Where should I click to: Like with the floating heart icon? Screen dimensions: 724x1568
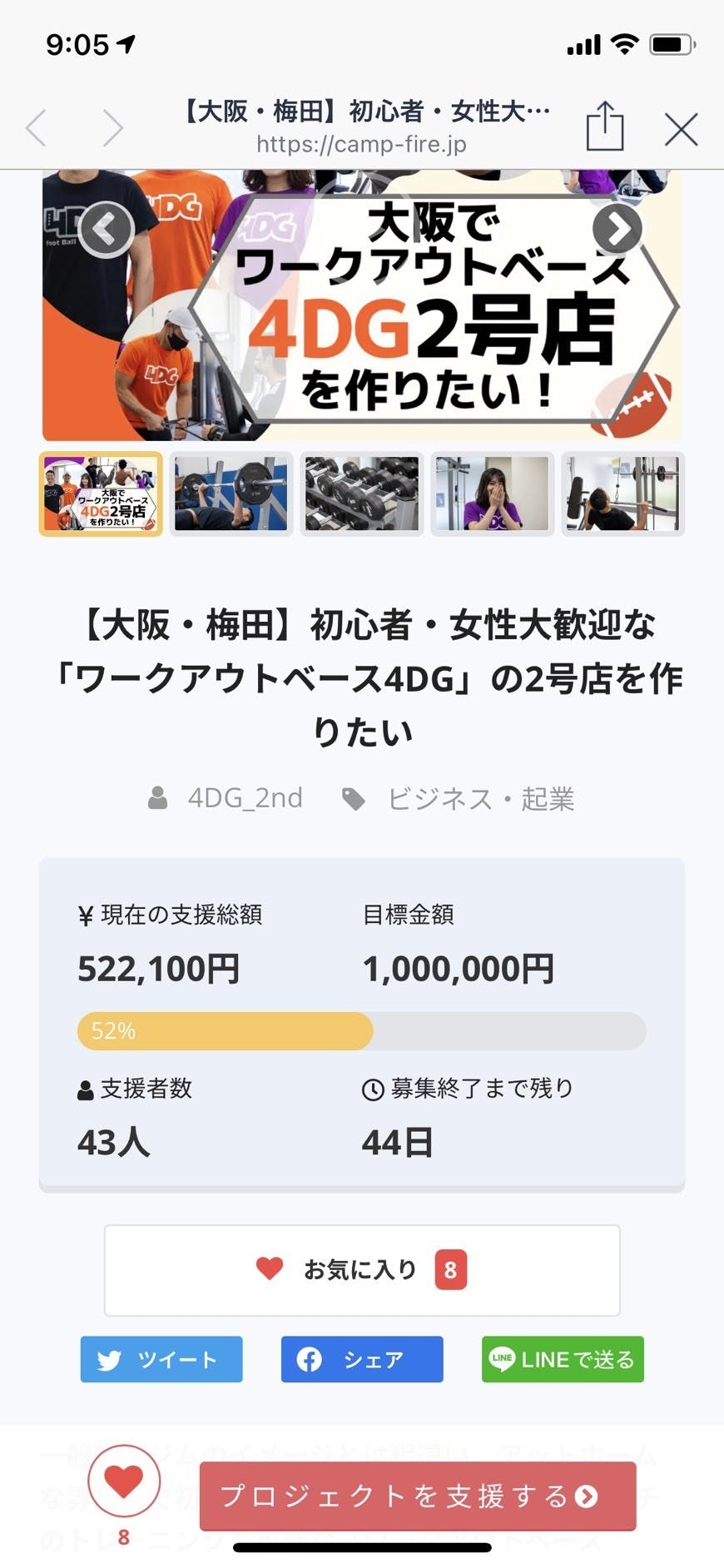(x=124, y=1482)
